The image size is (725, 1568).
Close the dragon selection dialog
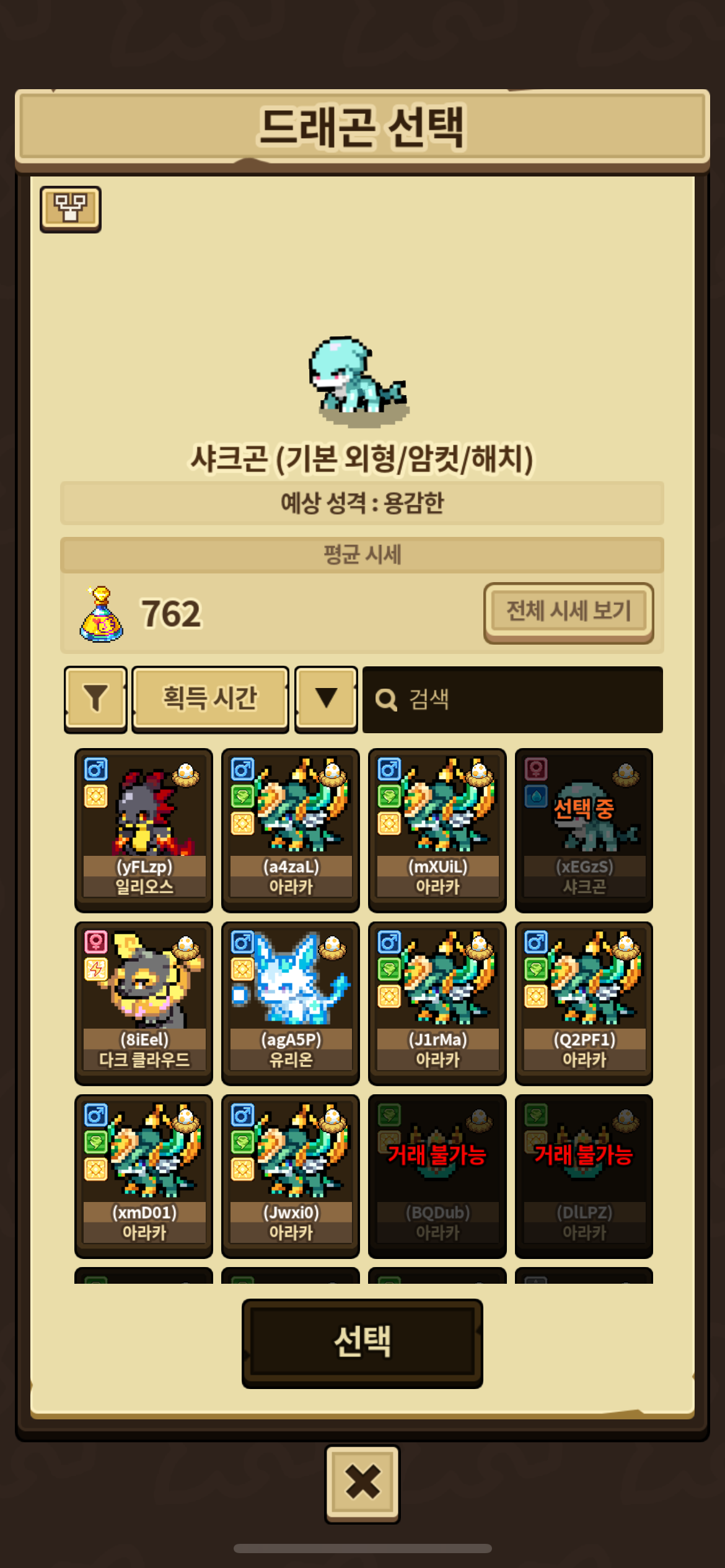click(362, 1484)
